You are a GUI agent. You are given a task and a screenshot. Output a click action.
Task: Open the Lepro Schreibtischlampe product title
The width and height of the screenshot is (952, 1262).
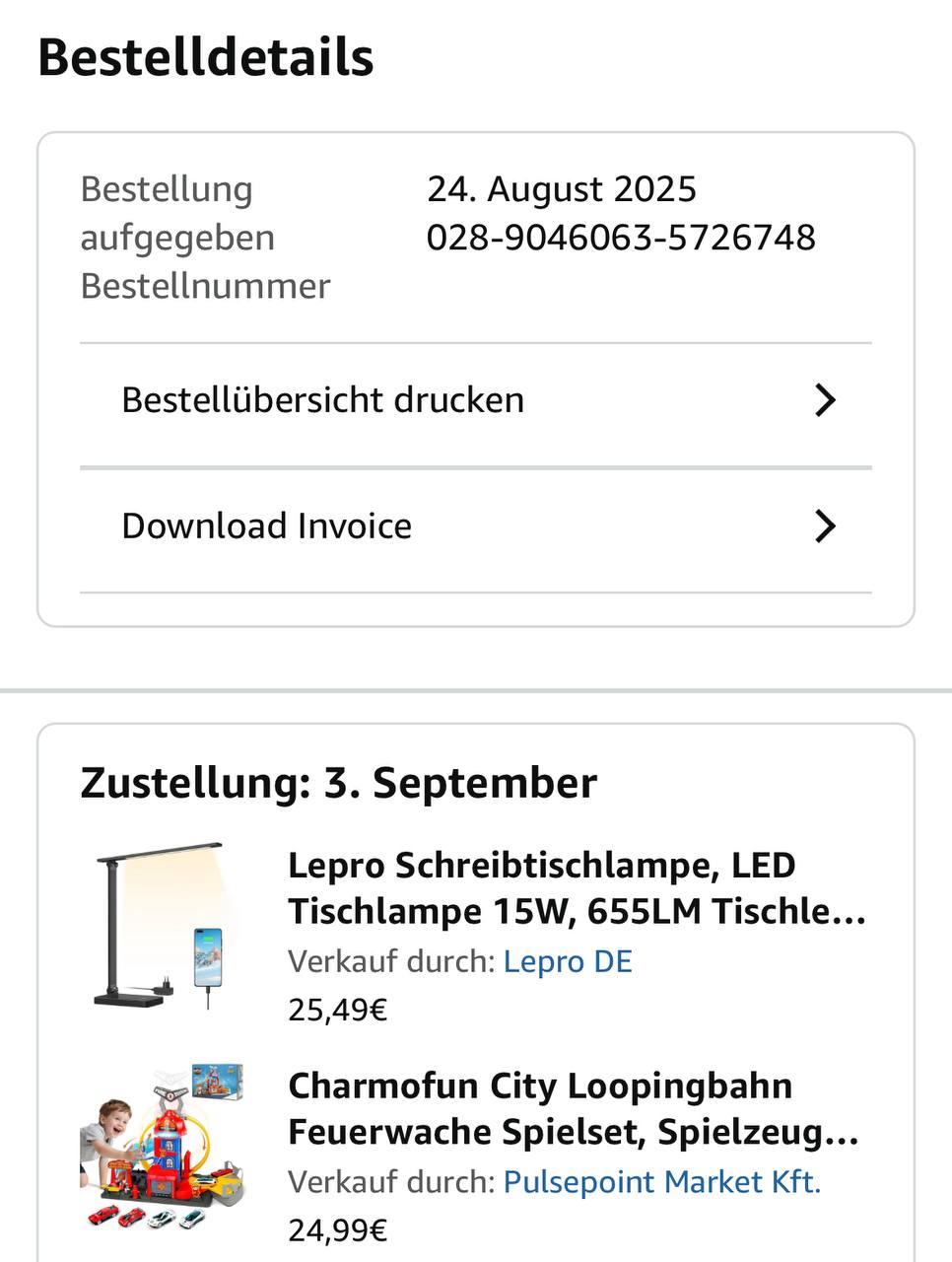[x=577, y=888]
